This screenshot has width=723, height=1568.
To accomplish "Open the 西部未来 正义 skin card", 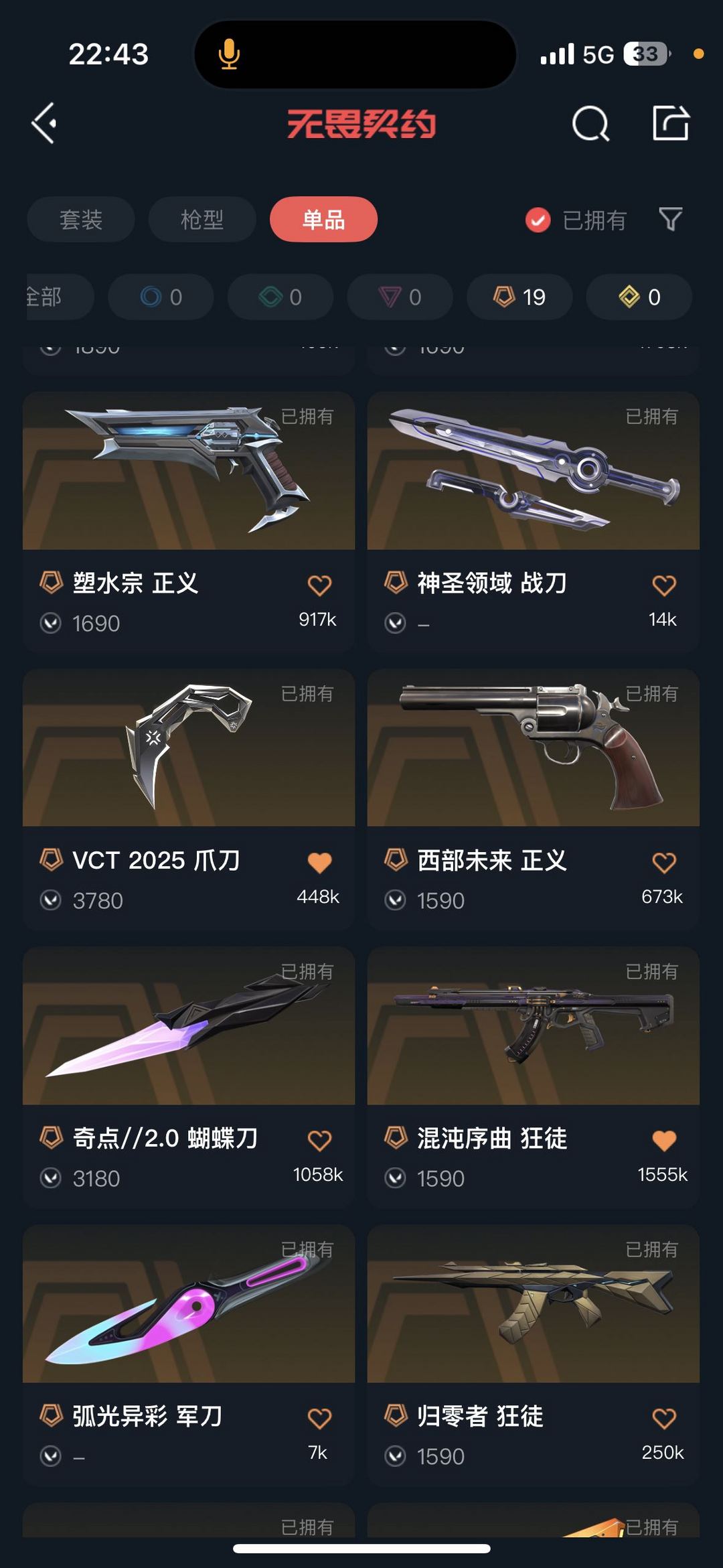I will tap(534, 799).
